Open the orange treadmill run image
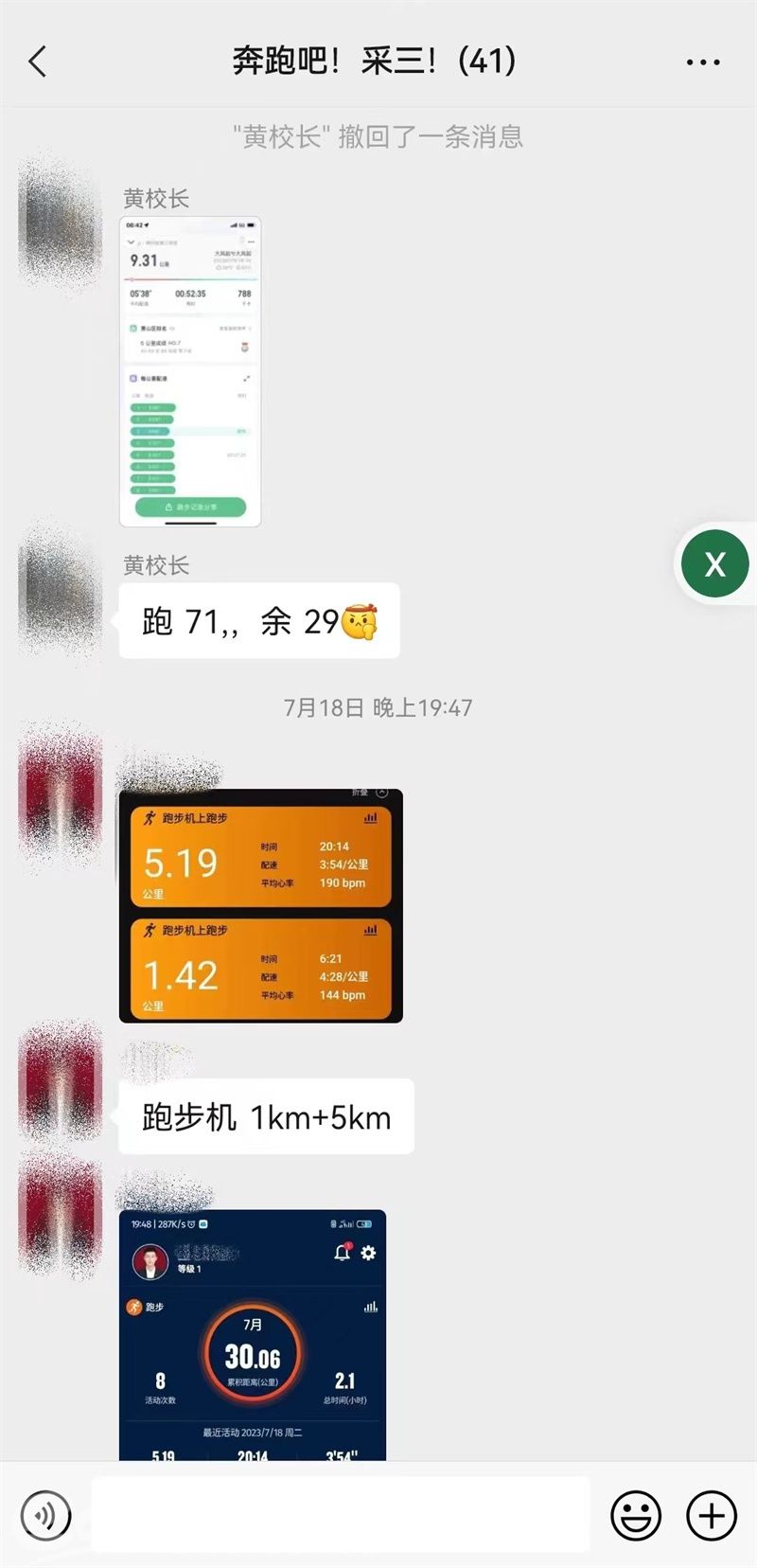Screen dimensions: 757x1568 260,905
